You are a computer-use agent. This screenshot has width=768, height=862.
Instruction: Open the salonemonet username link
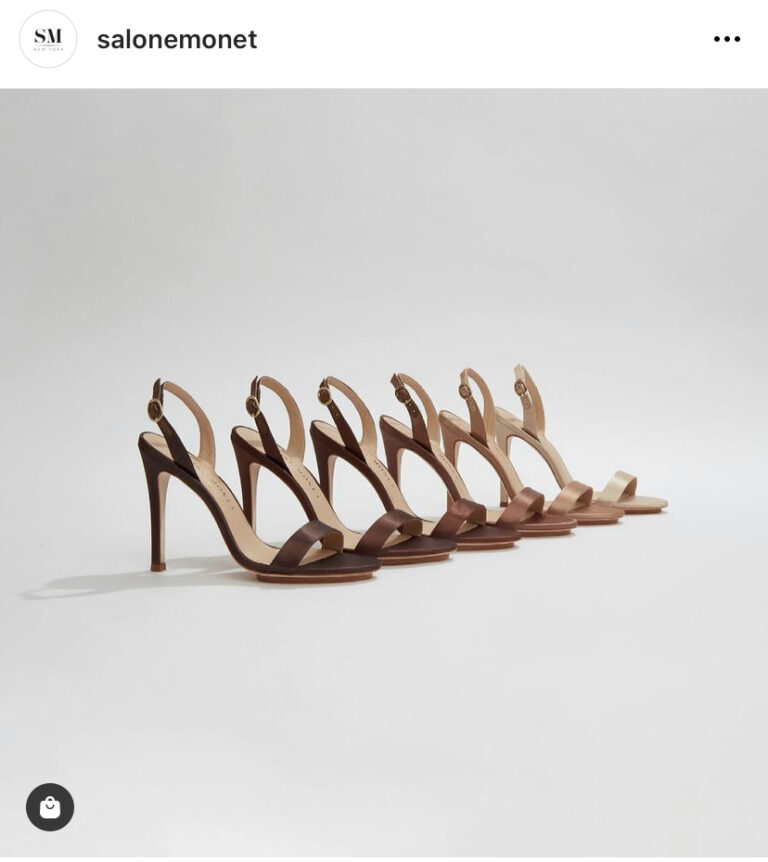coord(176,40)
